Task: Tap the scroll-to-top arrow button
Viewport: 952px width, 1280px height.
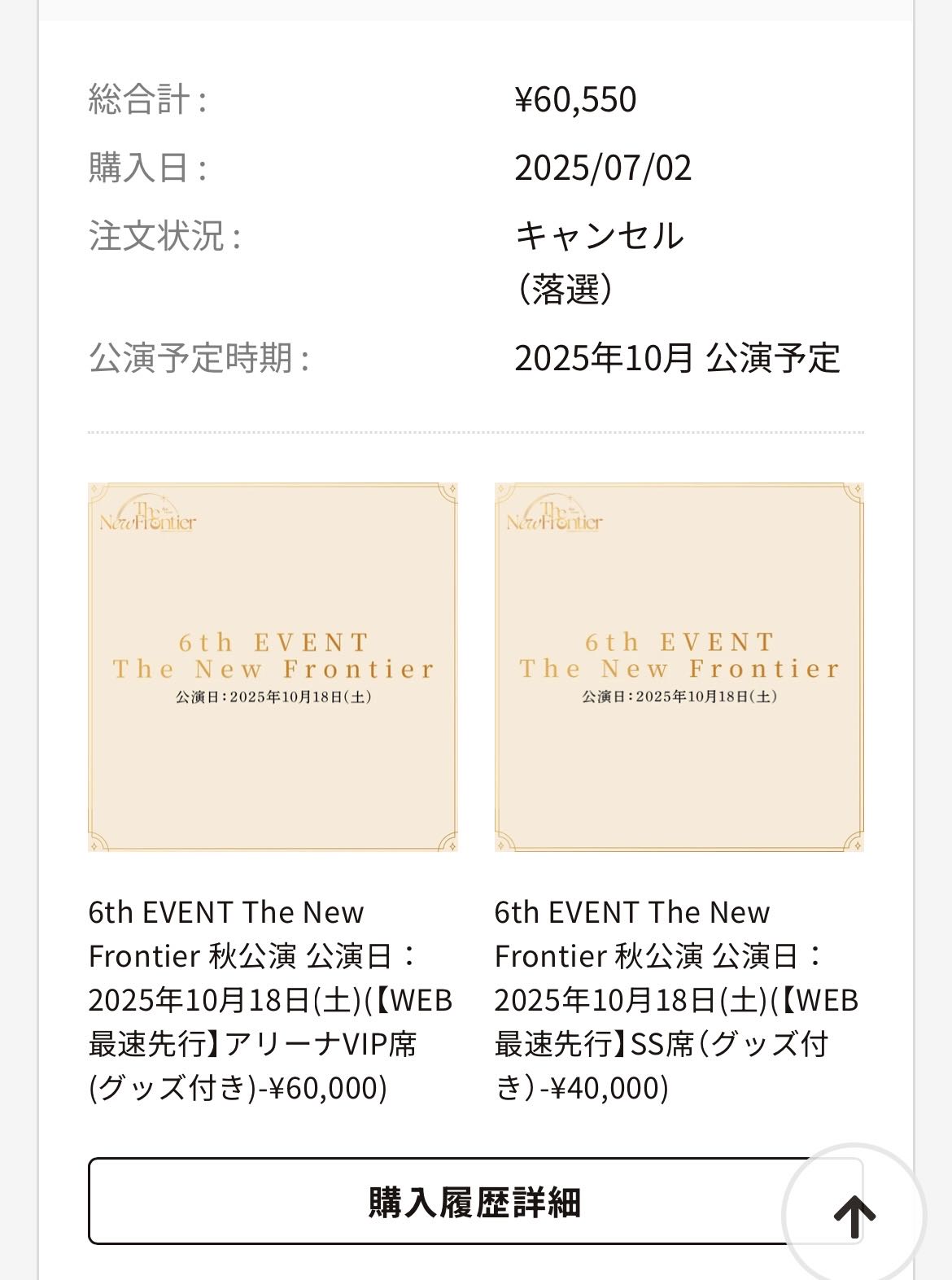Action: (854, 1215)
